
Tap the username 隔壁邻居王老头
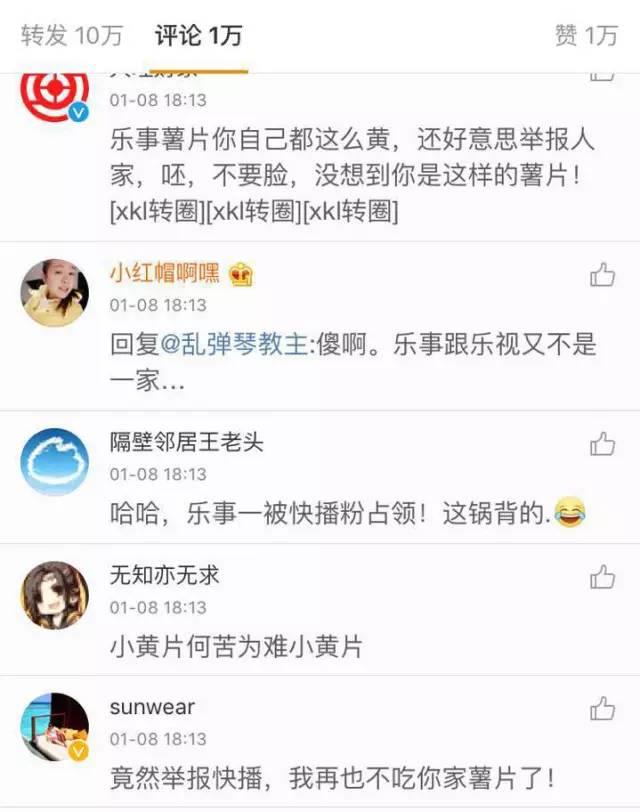point(187,442)
